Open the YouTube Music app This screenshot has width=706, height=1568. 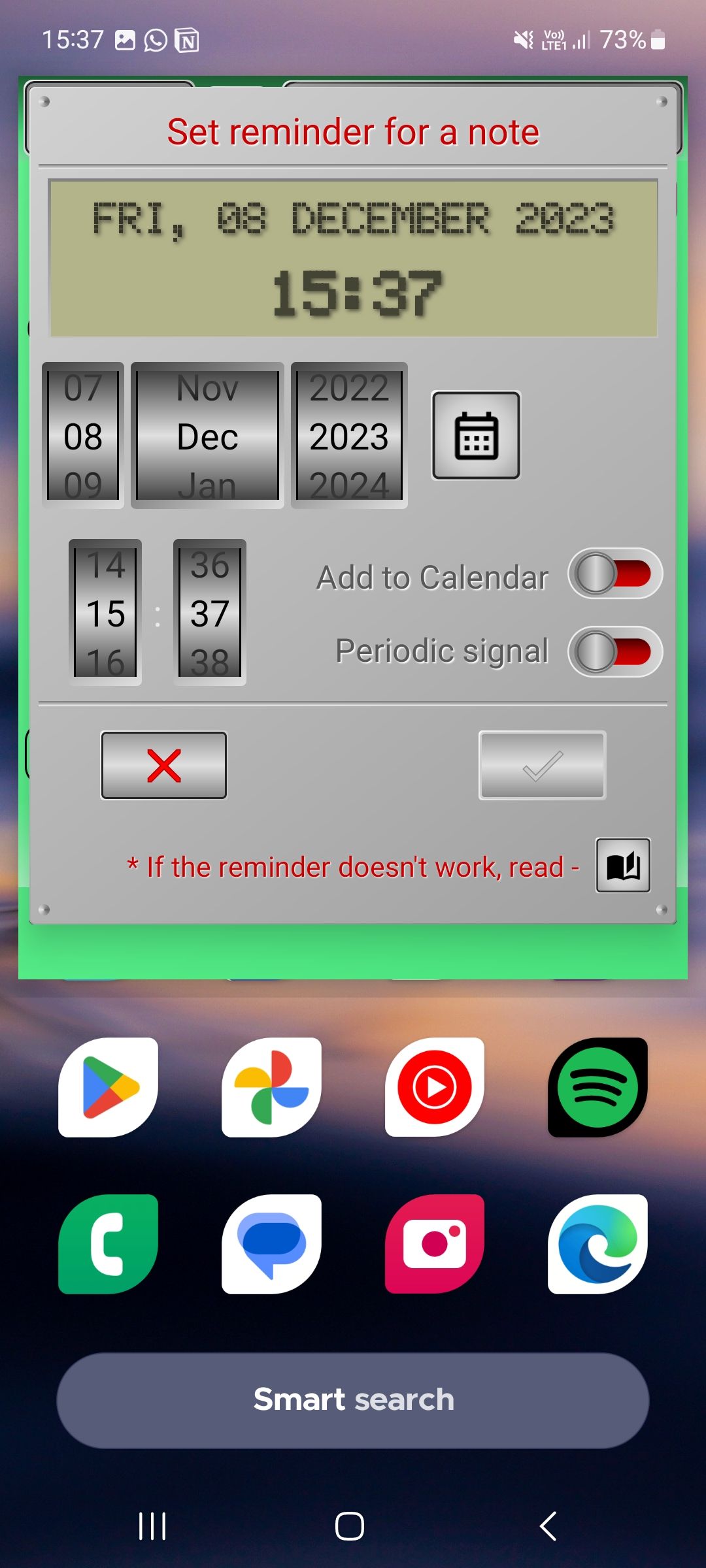coord(435,1087)
